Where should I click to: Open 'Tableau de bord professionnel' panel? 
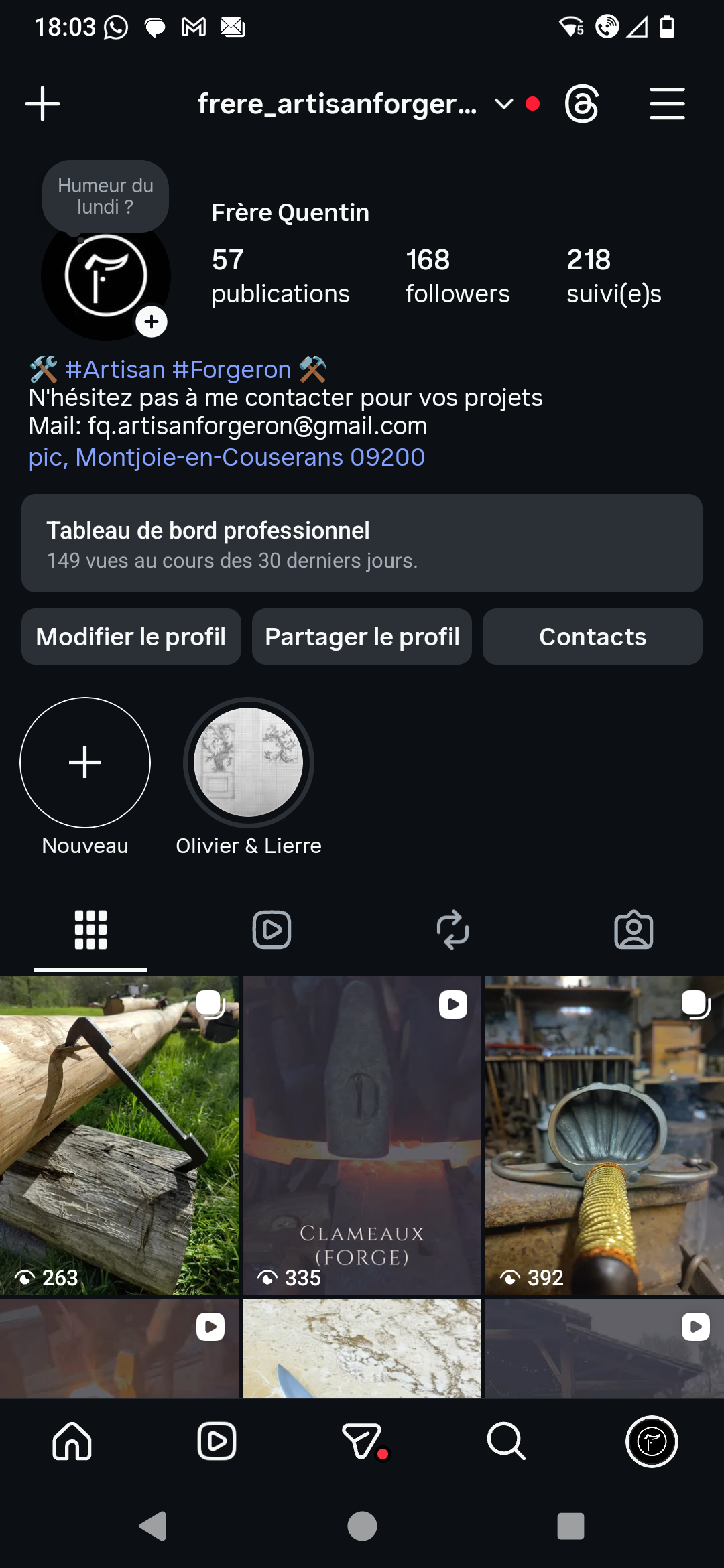pyautogui.click(x=362, y=544)
